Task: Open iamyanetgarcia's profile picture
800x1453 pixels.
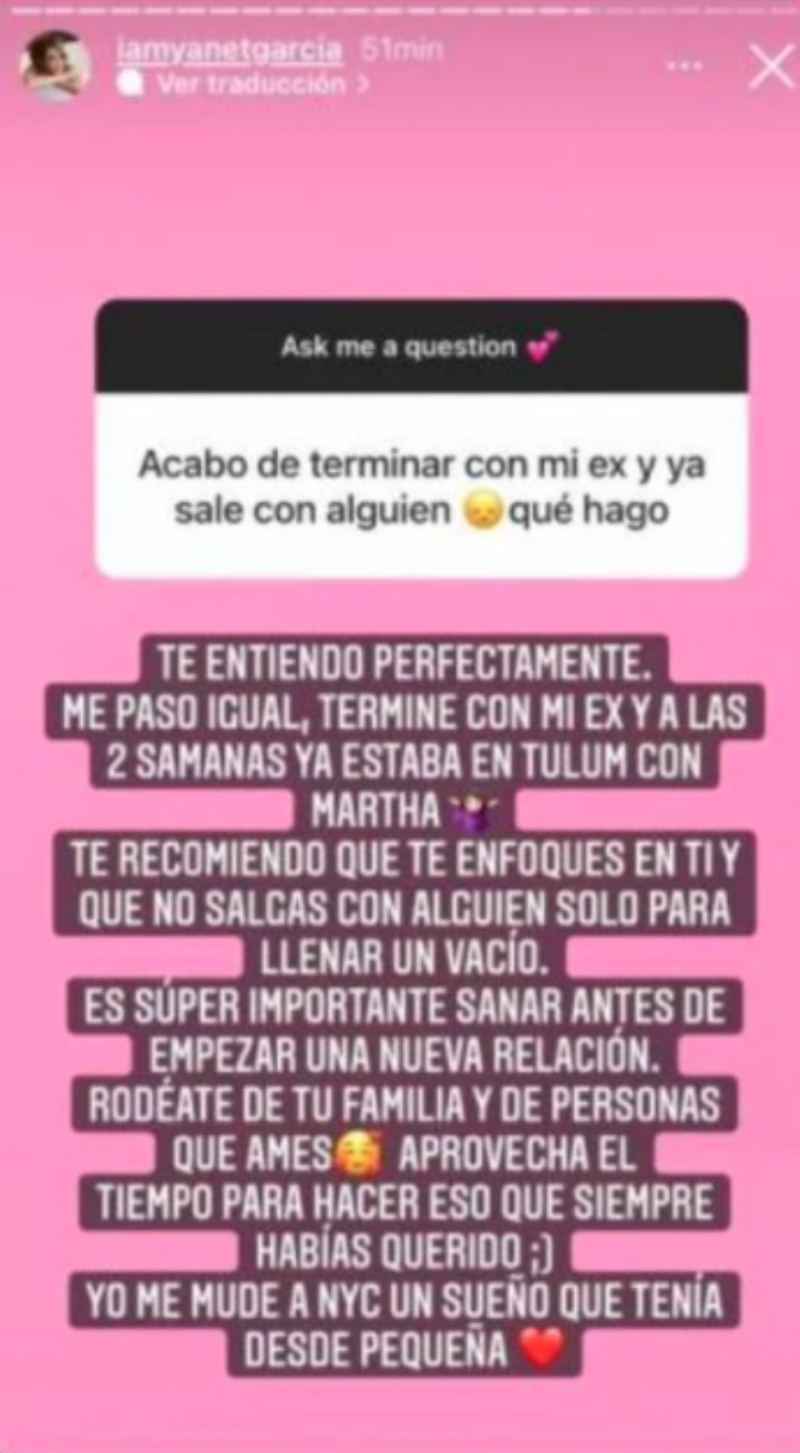Action: [55, 66]
